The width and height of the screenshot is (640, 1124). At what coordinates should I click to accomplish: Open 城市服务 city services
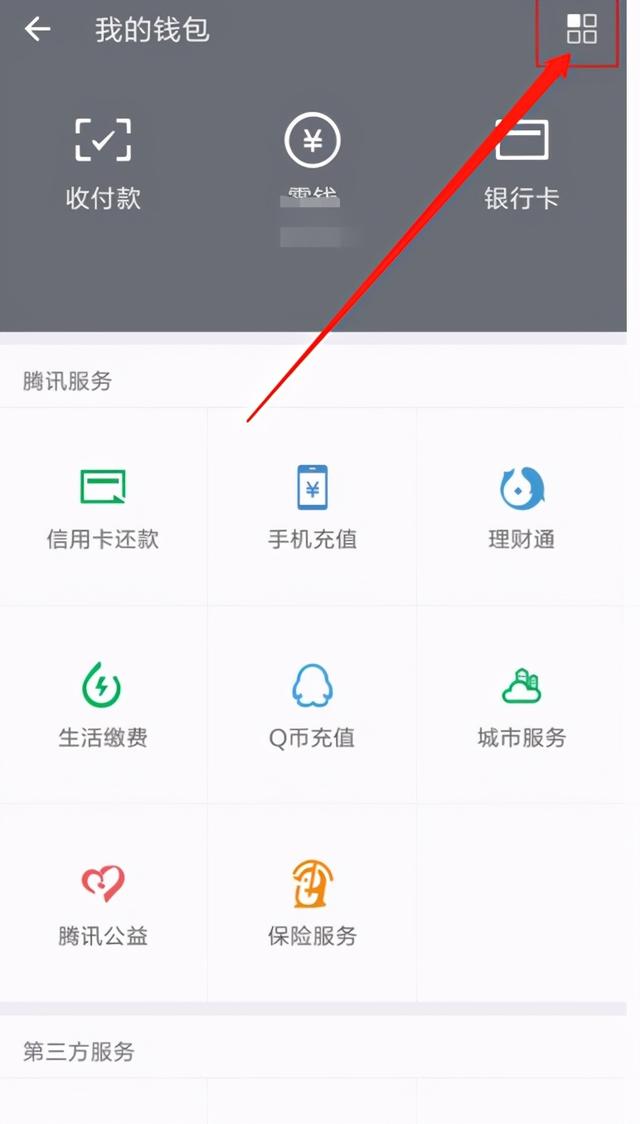(521, 705)
